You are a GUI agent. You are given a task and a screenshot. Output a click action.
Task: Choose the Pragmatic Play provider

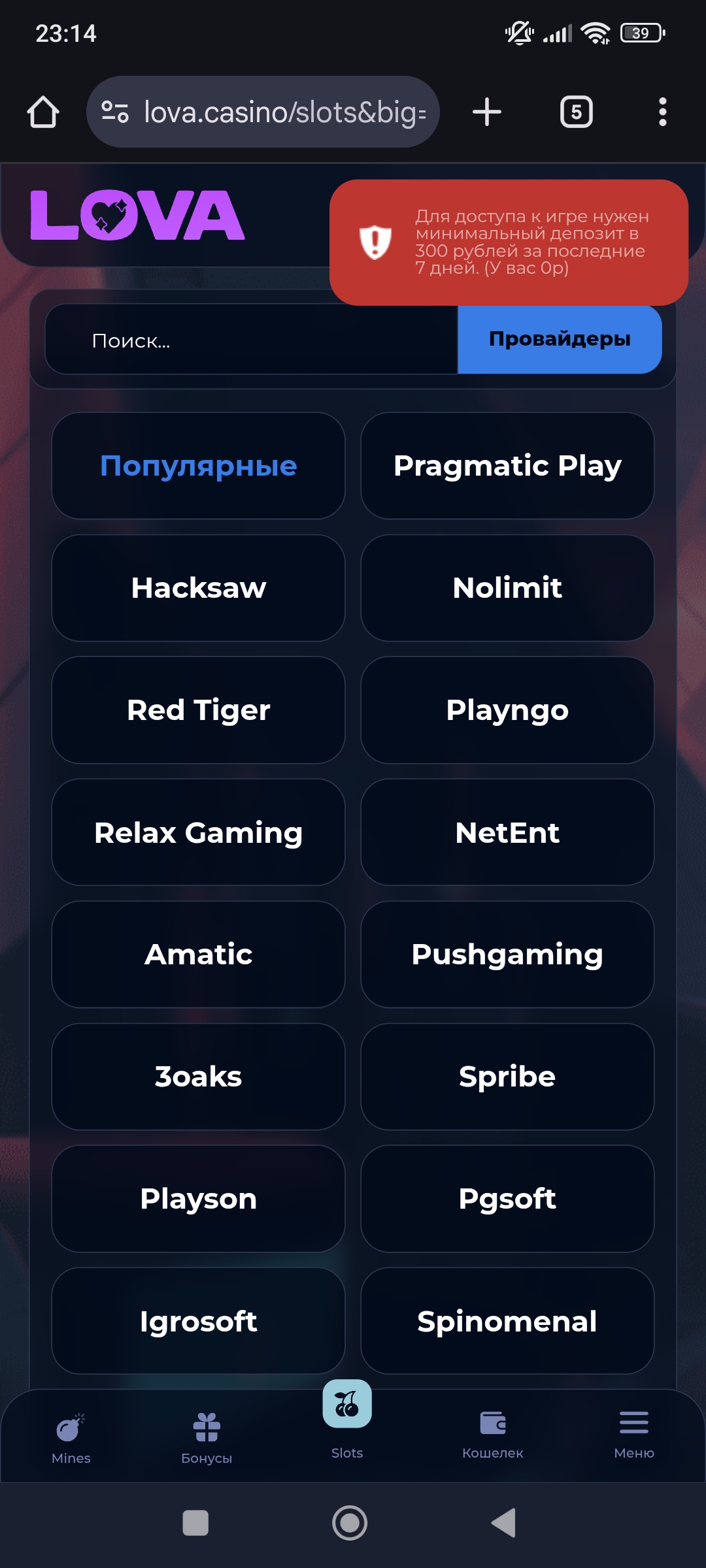[507, 466]
